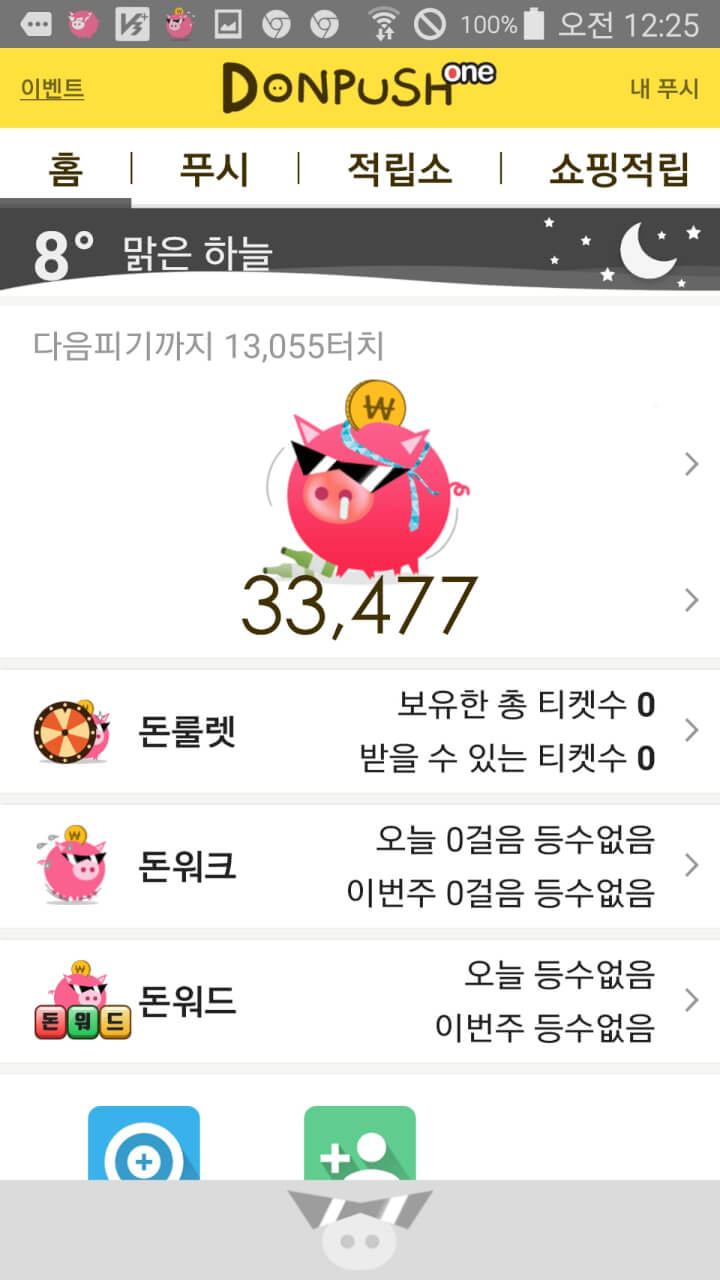Open the 돈룰렛 row
This screenshot has height=1280, width=720.
click(360, 731)
